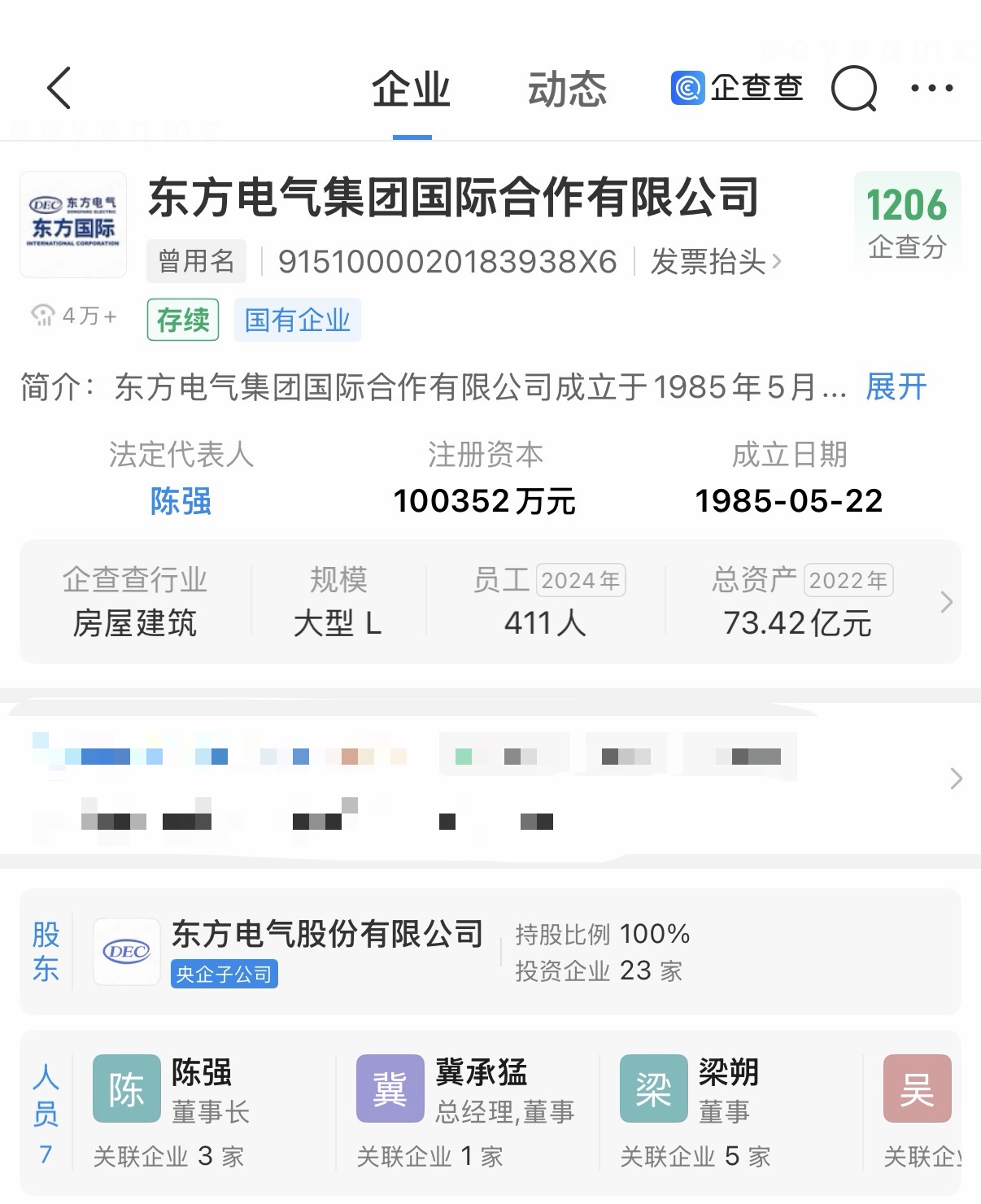
Task: Open the 1206 企查分 score
Action: coord(907,220)
